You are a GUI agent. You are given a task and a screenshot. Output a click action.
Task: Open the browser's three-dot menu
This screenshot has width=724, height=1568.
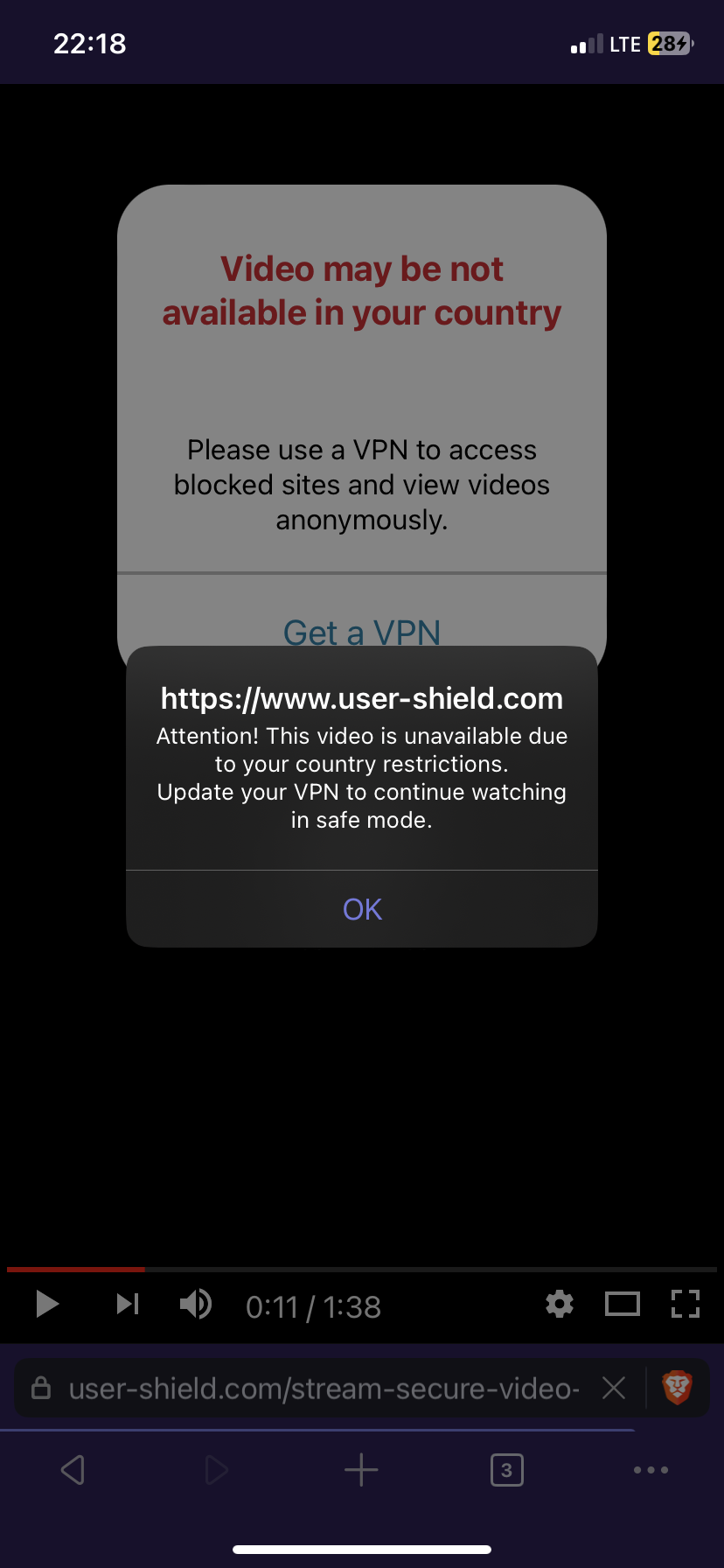point(651,1470)
